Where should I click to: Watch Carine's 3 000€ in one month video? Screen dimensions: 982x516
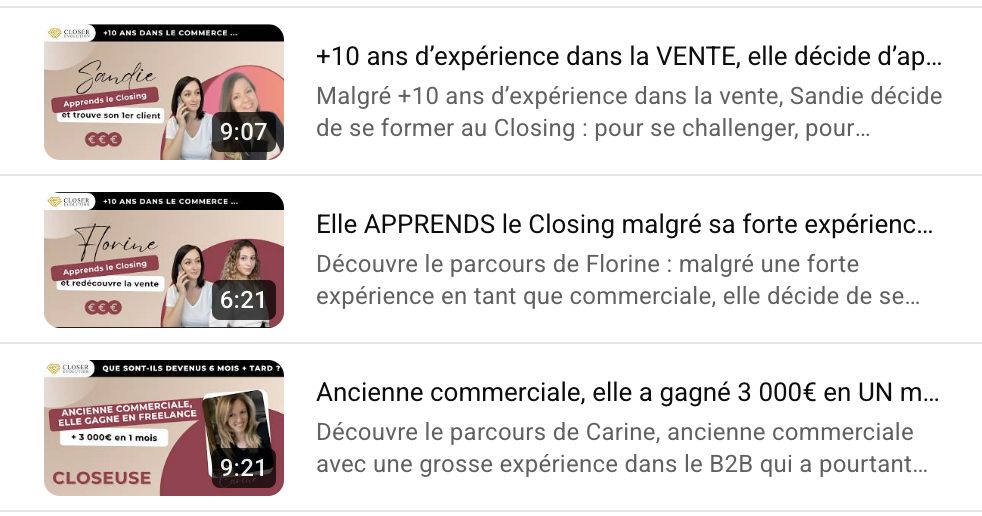tap(164, 428)
